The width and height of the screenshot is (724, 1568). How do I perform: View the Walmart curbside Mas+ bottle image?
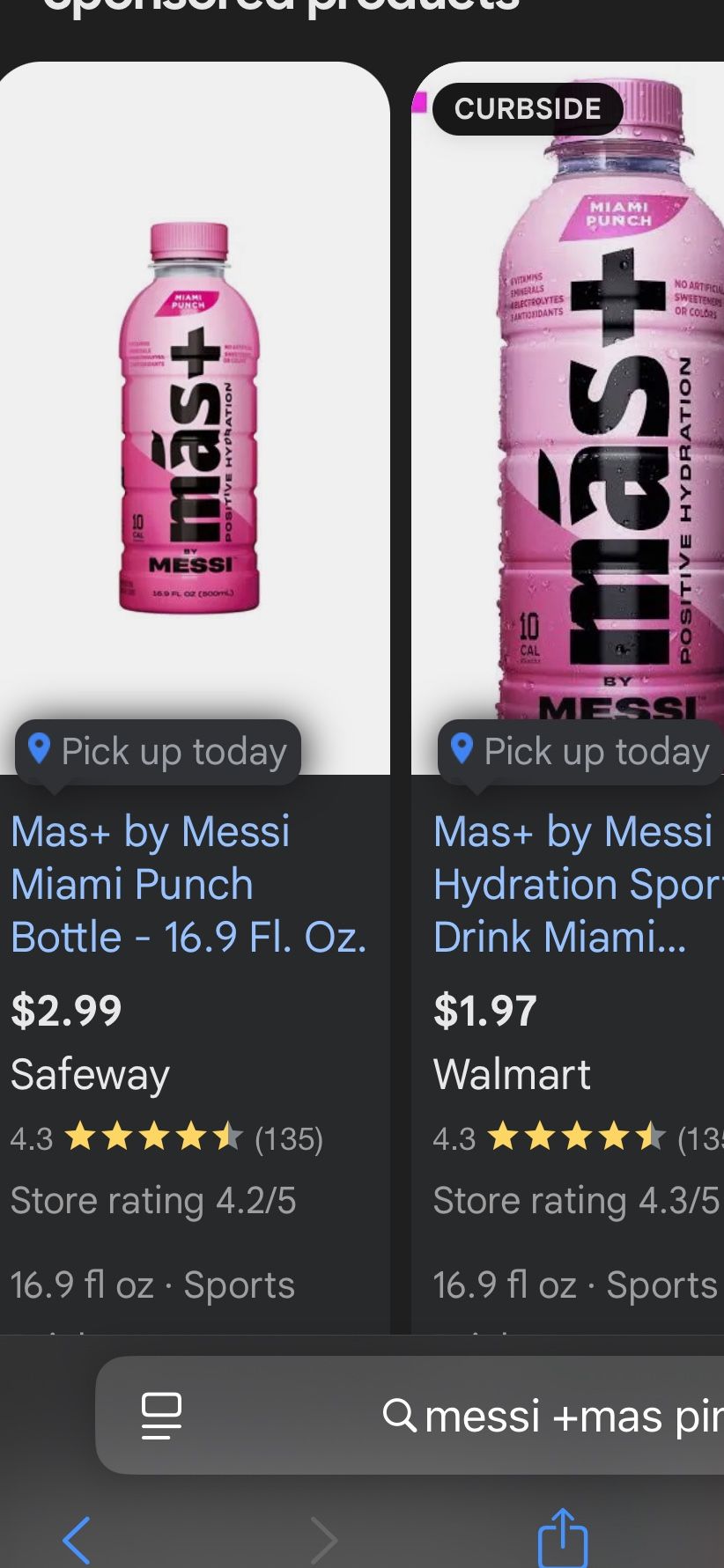click(568, 418)
